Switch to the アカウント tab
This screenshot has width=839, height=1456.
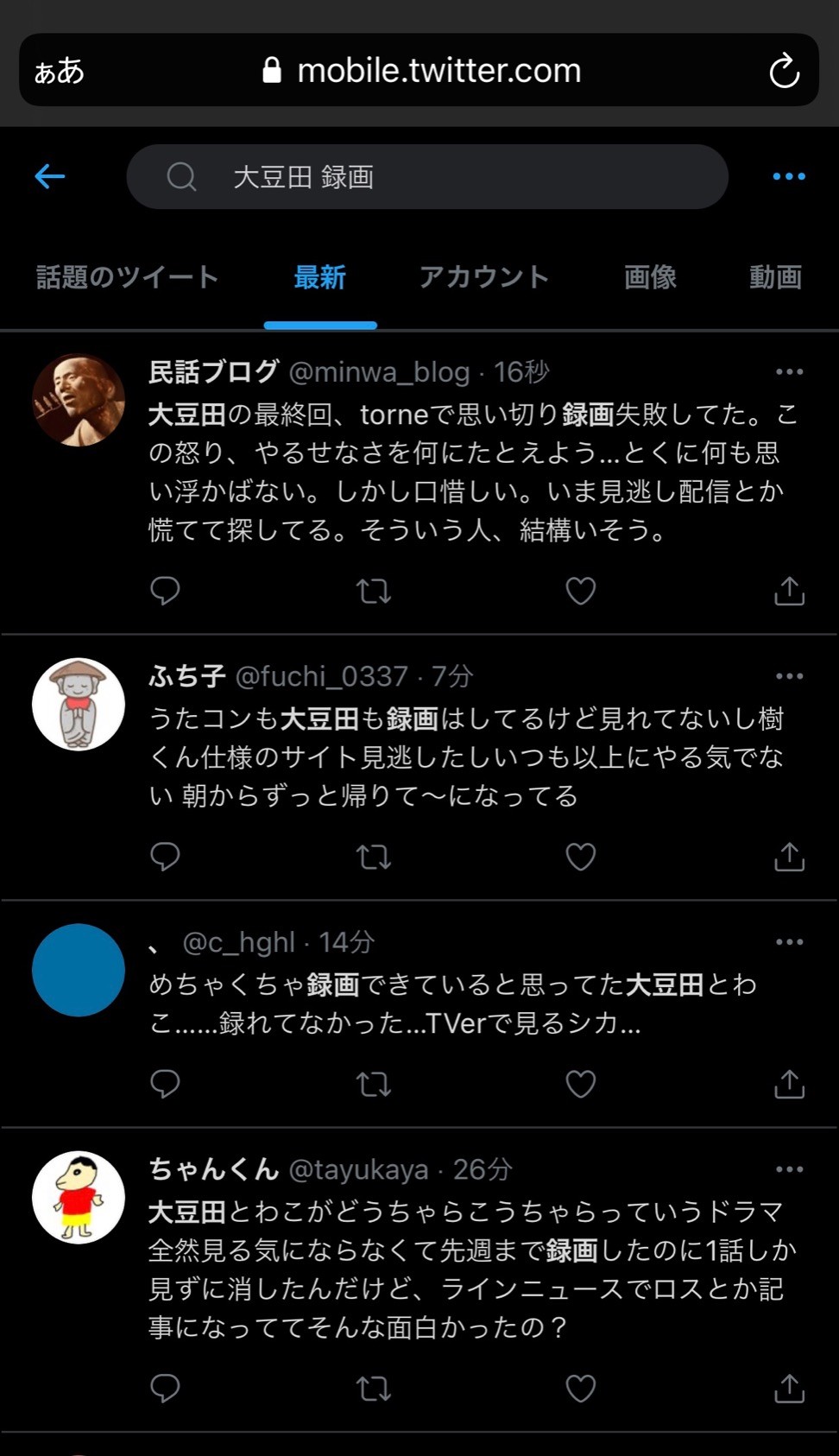[x=484, y=277]
